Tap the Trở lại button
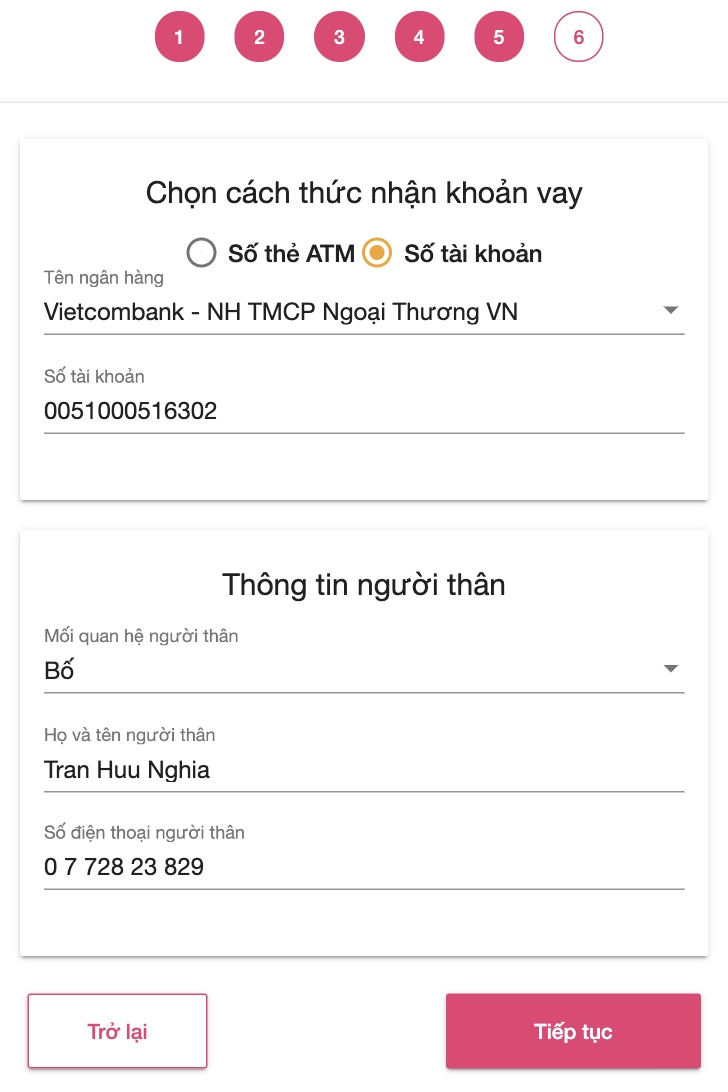 click(x=117, y=1031)
